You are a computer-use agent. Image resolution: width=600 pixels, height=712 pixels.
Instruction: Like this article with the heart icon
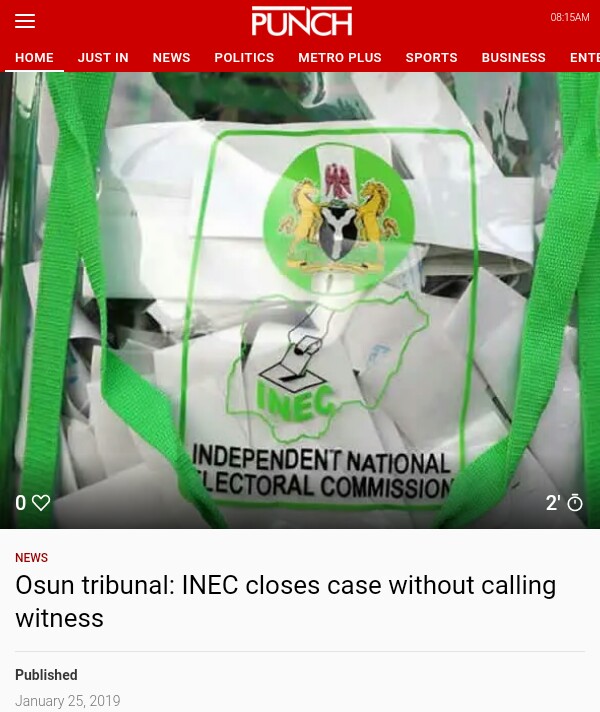tap(41, 503)
